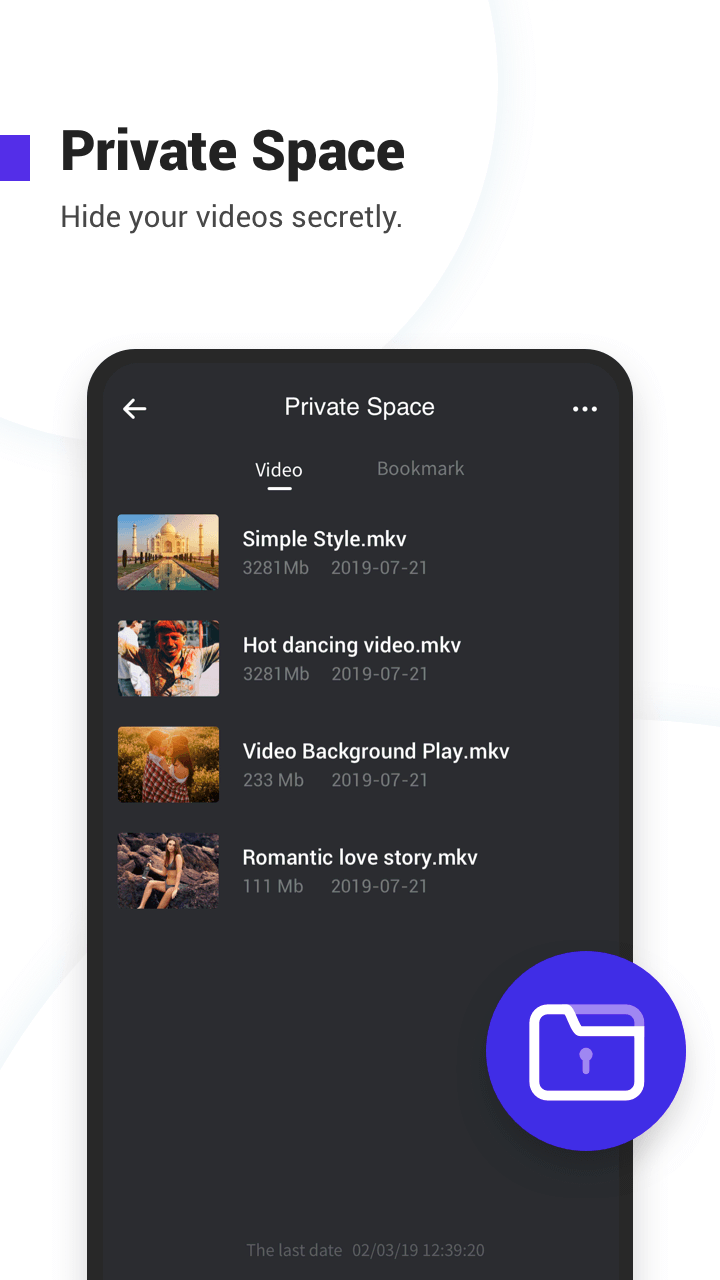Tap the back arrow to exit Private Space
Screen dimensions: 720x1280
(134, 409)
